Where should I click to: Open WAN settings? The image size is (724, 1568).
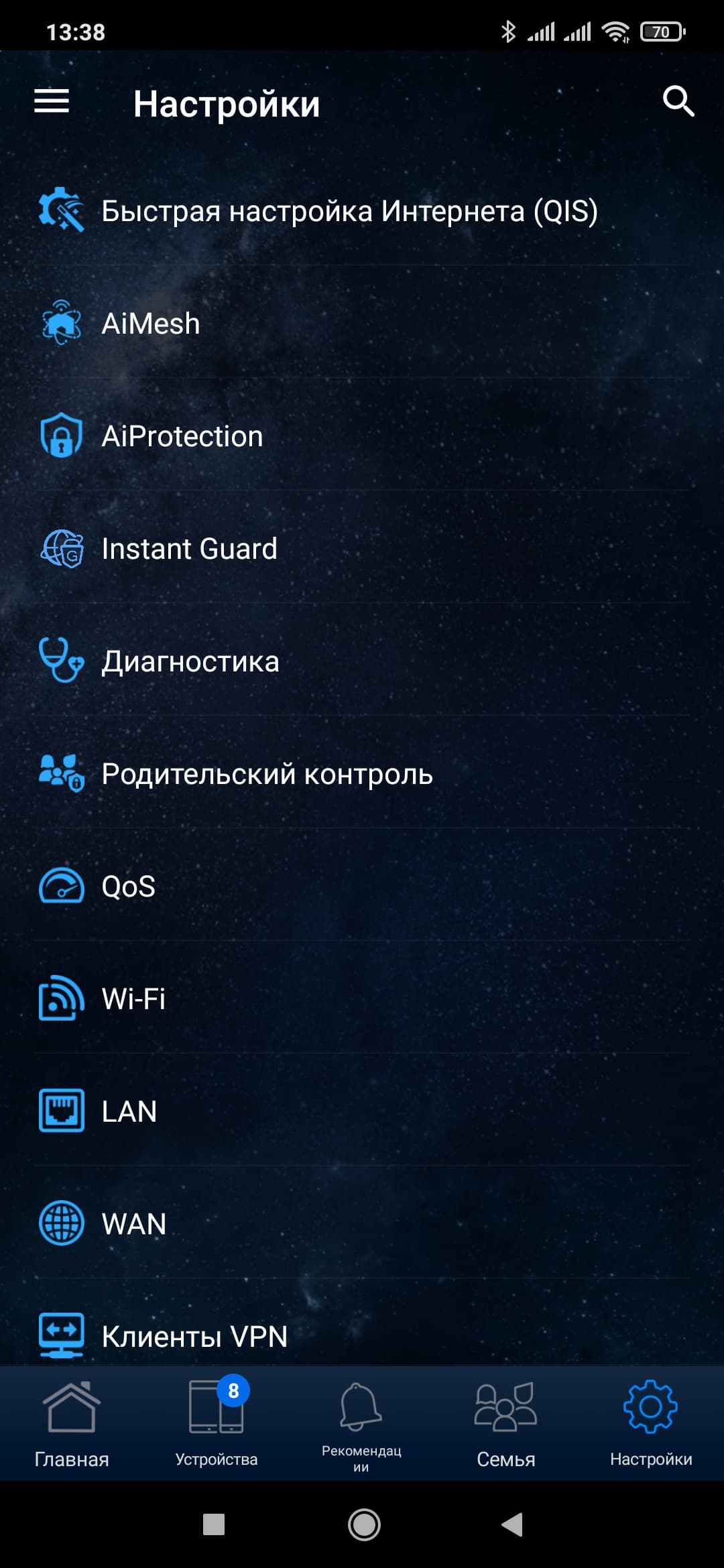(x=133, y=1224)
